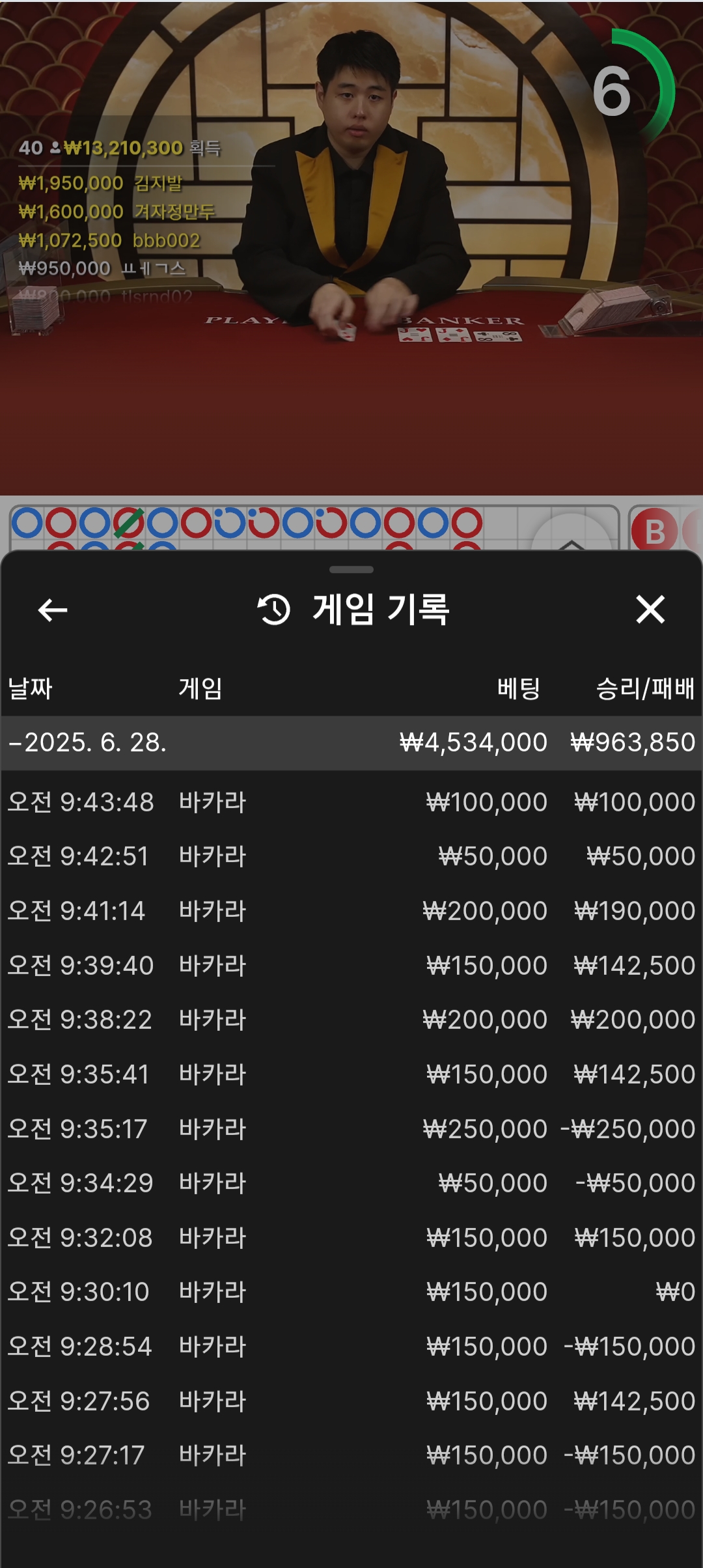
Task: Open the 오전 9:27:56 바카라 record
Action: 351,1401
